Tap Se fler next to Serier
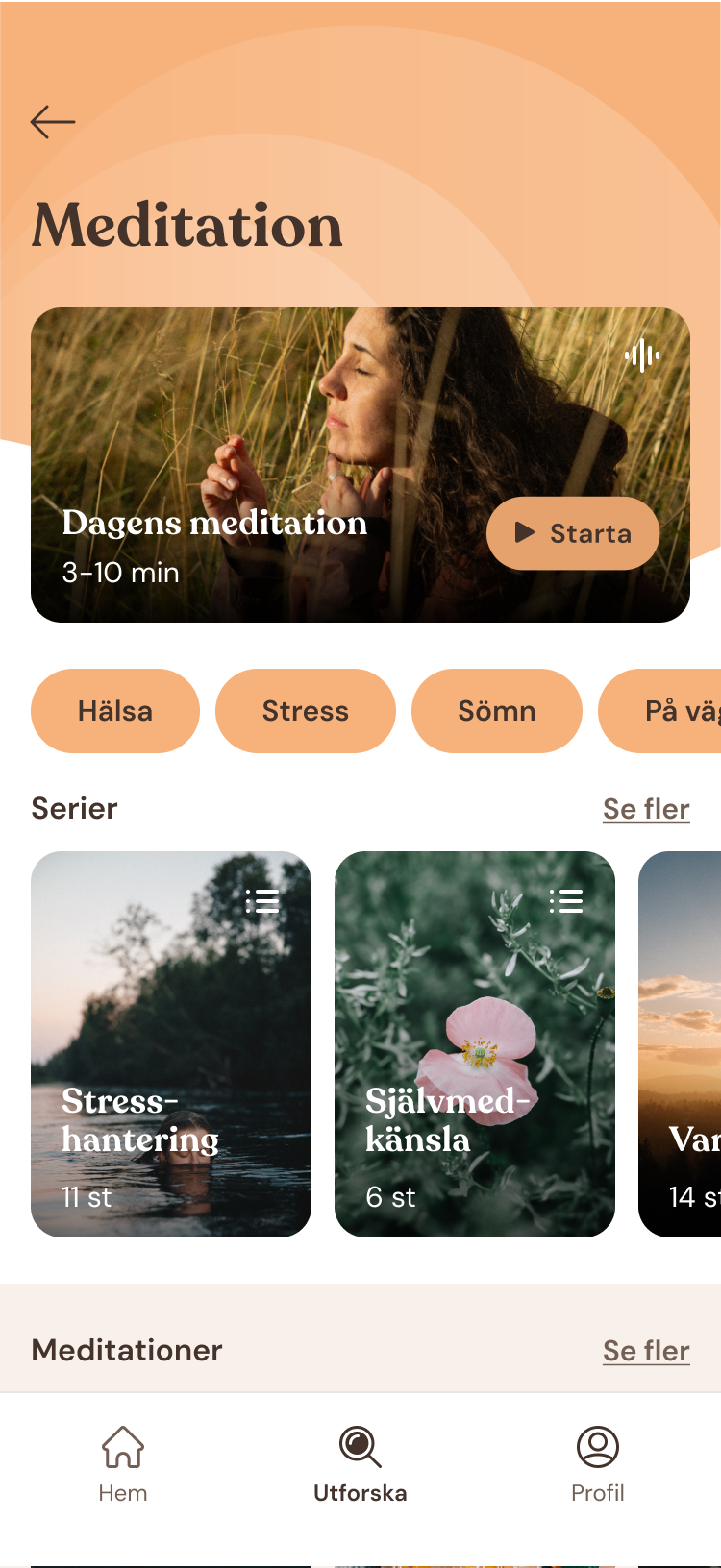 coord(646,809)
